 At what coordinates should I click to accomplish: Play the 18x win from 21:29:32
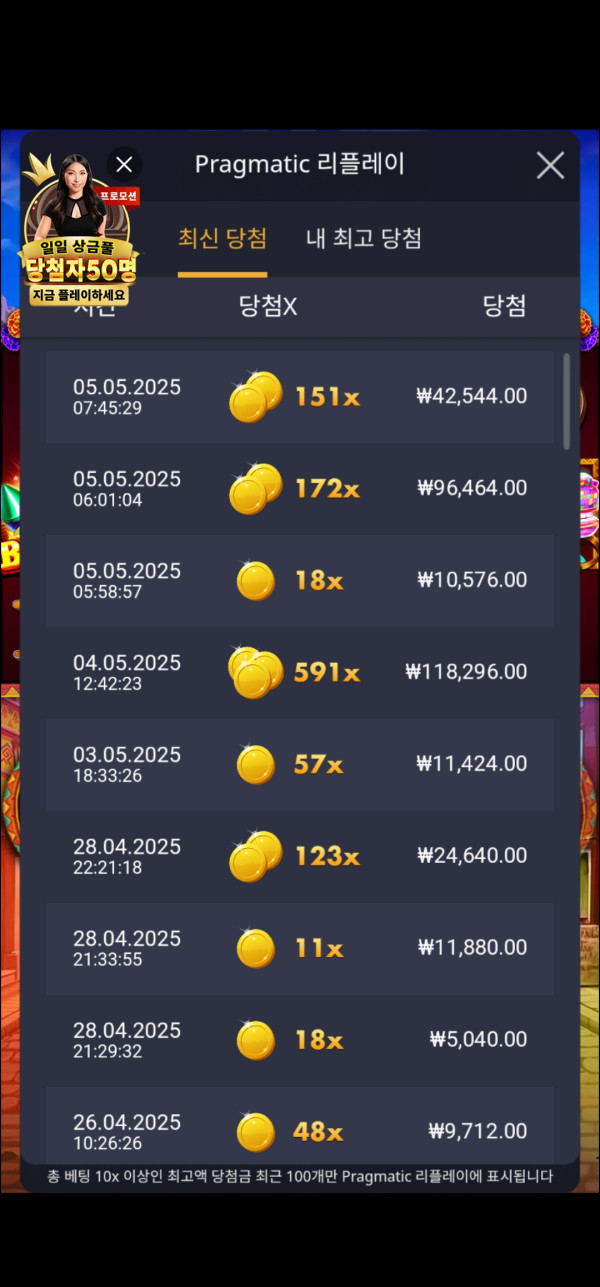[299, 1040]
